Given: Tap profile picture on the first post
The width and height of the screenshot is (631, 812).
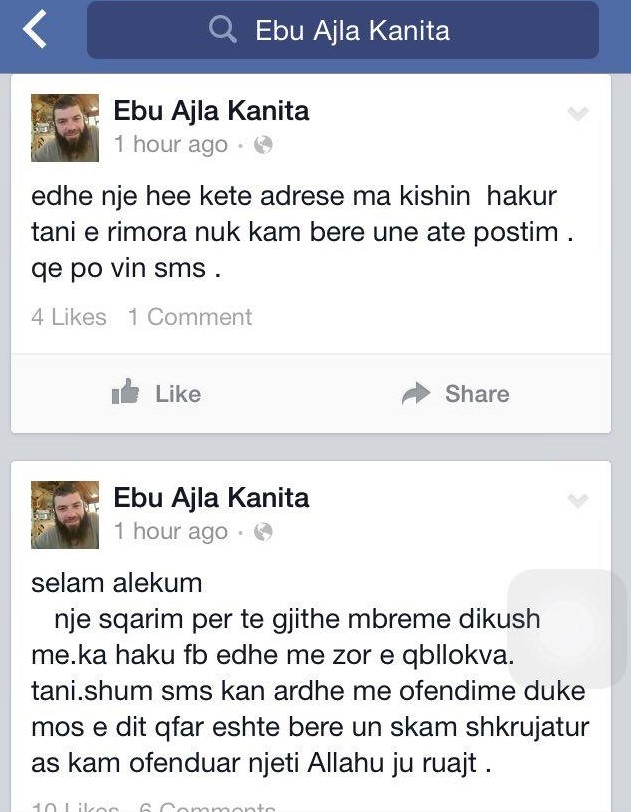Looking at the screenshot, I should (65, 128).
